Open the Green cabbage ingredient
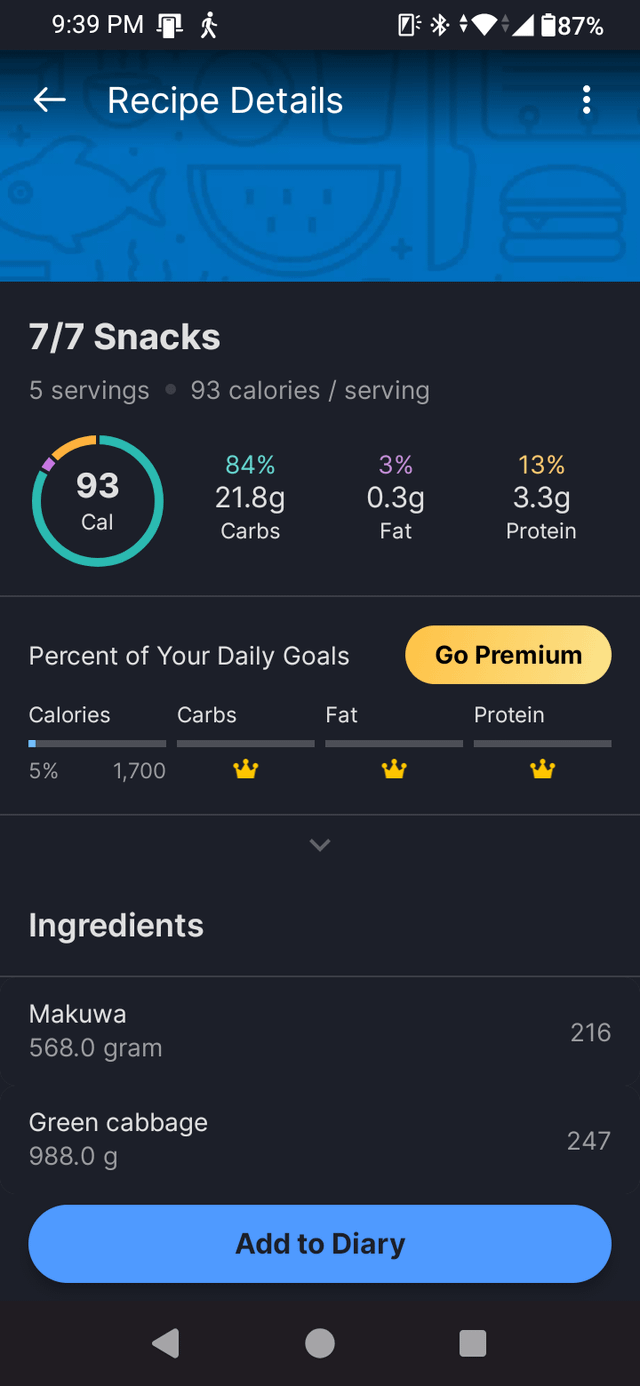The width and height of the screenshot is (640, 1386). click(320, 1139)
